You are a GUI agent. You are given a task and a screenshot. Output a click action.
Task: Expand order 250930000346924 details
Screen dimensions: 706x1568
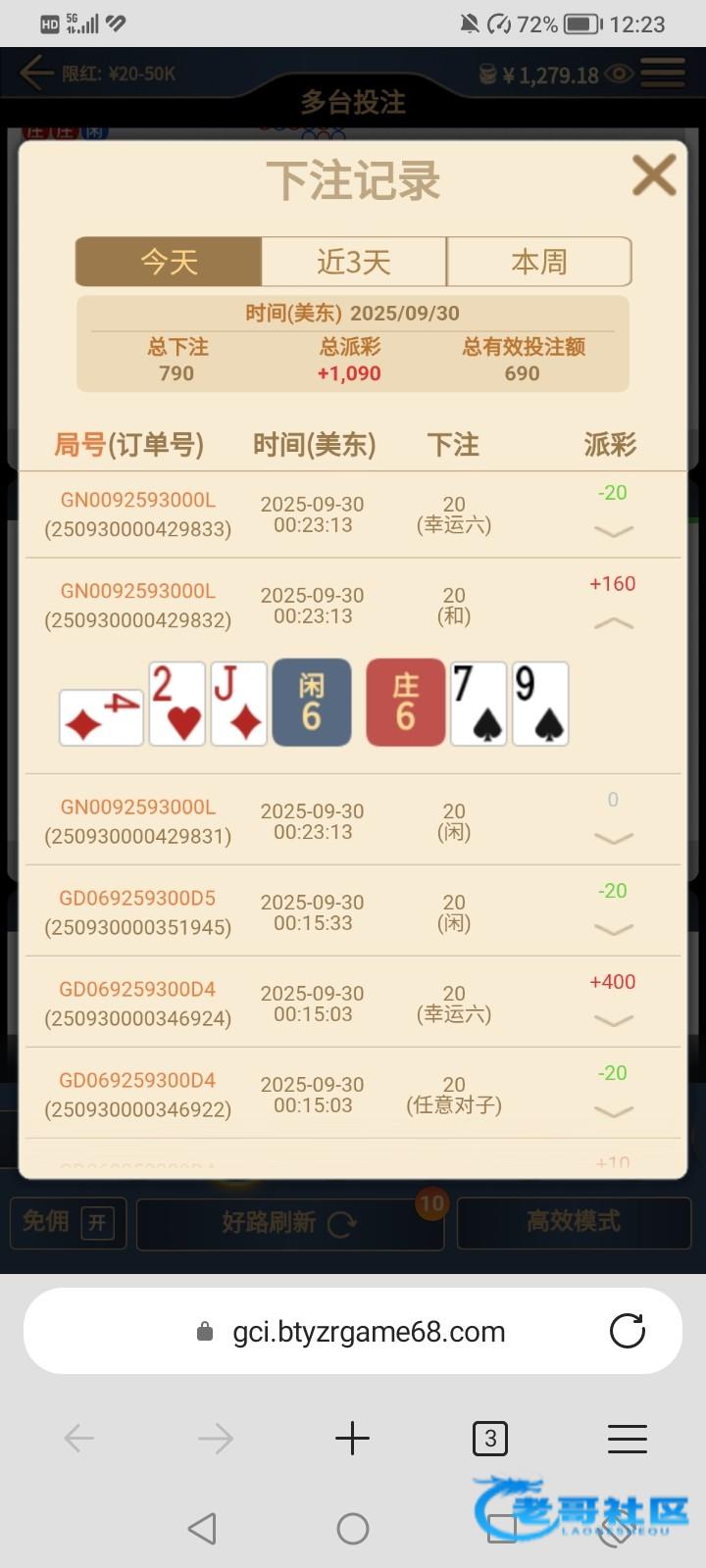click(x=614, y=1020)
